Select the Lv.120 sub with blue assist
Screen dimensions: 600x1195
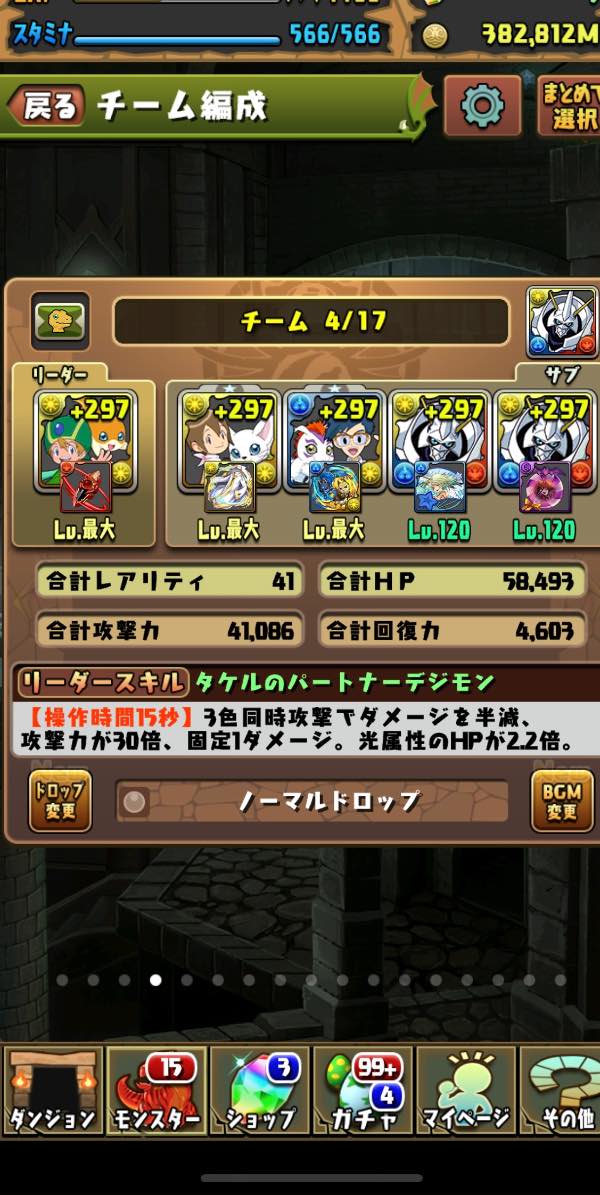(439, 450)
